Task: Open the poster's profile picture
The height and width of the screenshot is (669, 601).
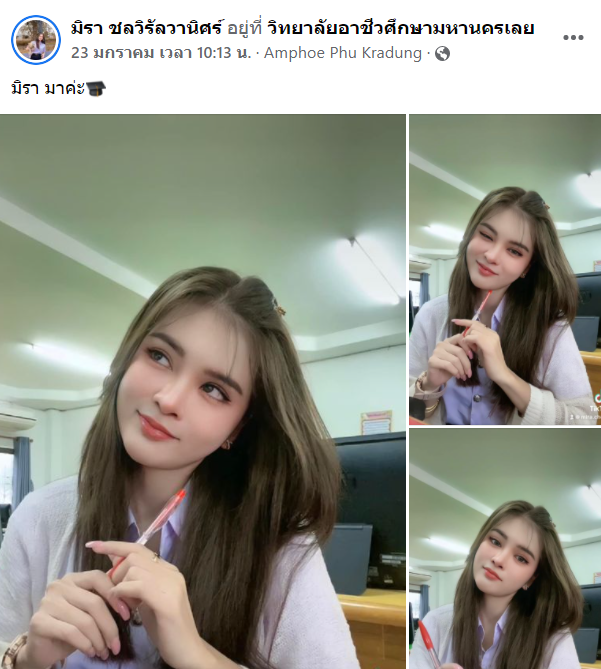Action: click(x=32, y=40)
